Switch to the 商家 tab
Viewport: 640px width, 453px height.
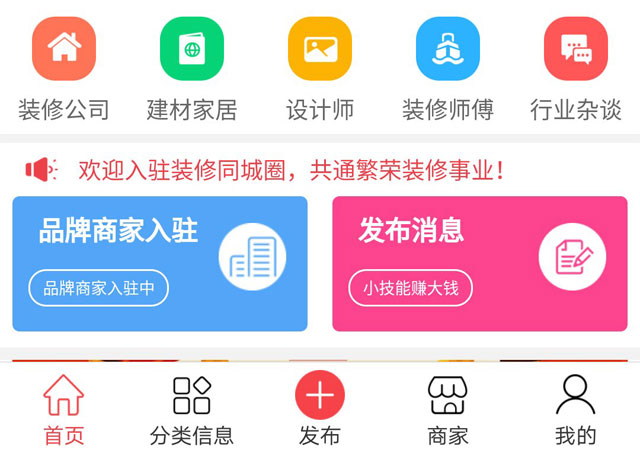[x=448, y=409]
